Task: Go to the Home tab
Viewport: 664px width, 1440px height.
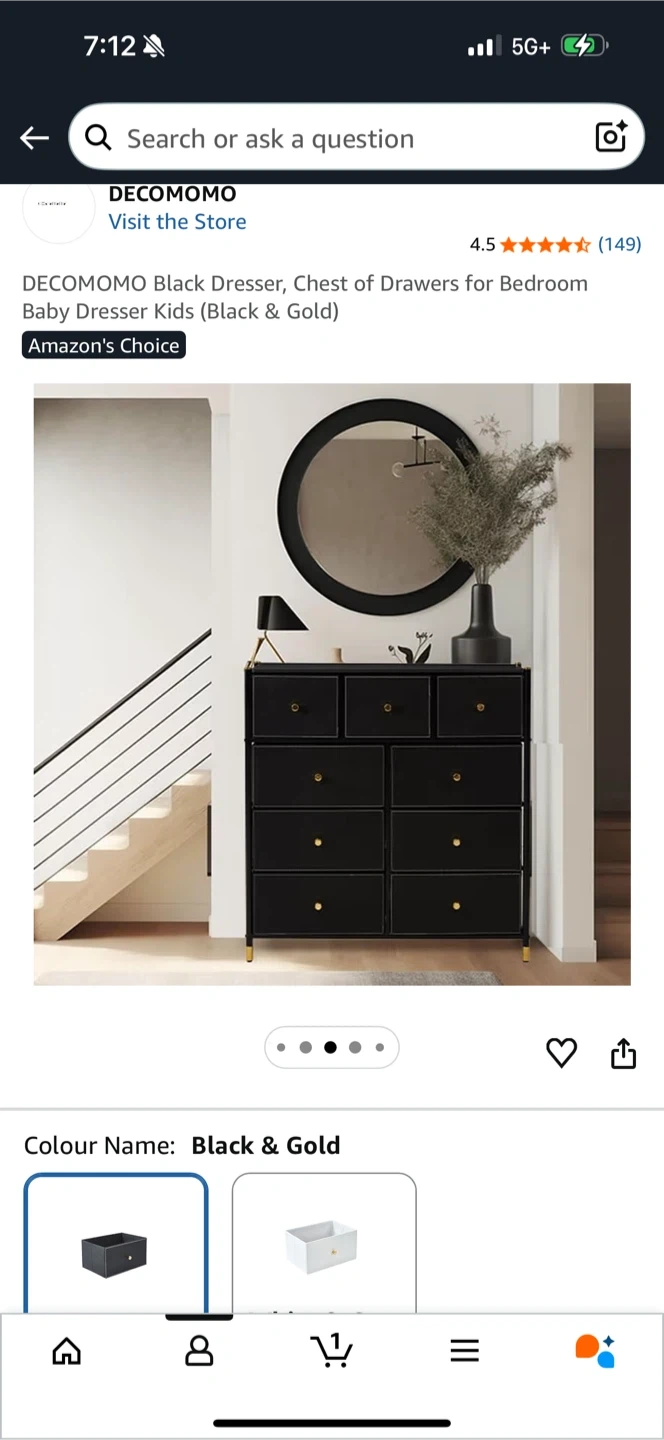Action: pyautogui.click(x=66, y=1351)
